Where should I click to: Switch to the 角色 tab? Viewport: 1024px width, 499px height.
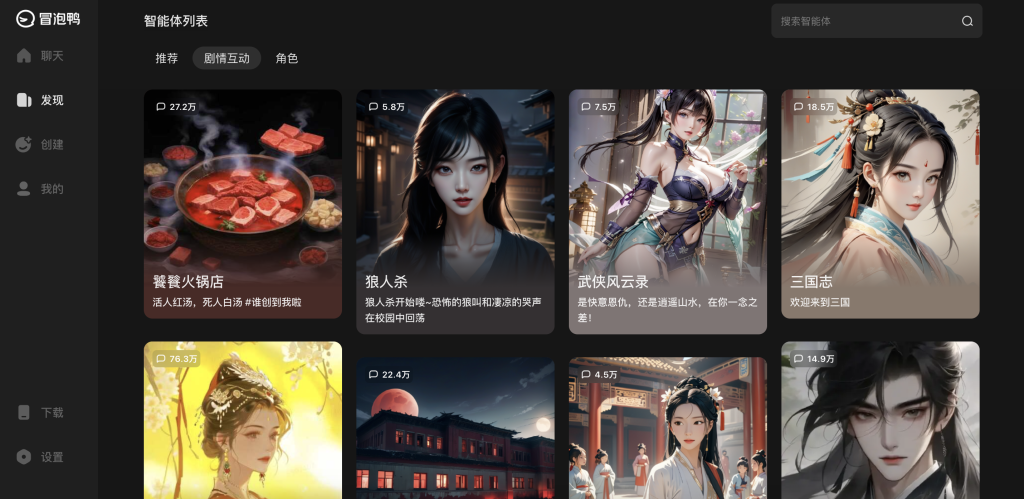point(287,58)
